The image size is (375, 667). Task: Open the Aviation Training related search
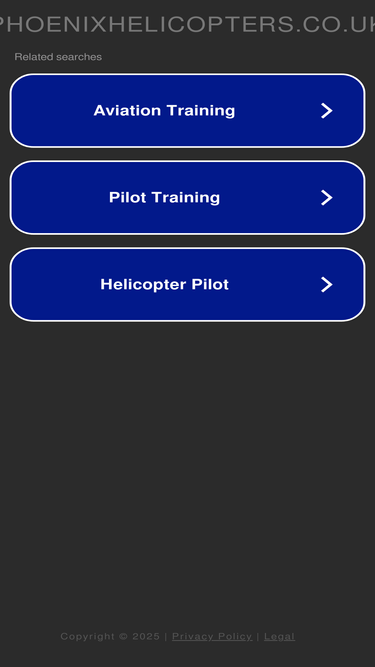pyautogui.click(x=188, y=111)
